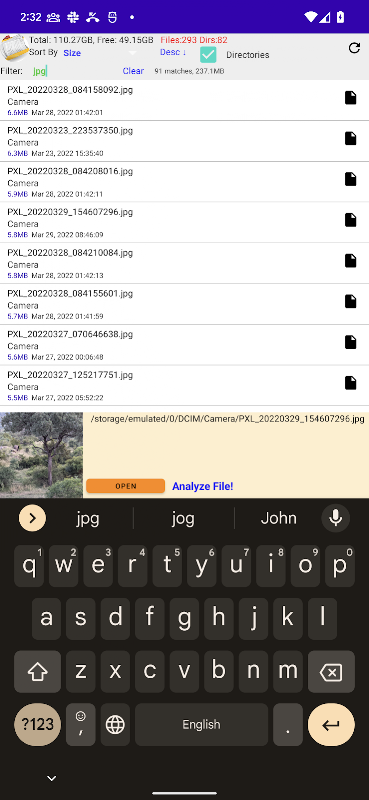The height and width of the screenshot is (800, 369).
Task: Activate keyboard voice input microphone
Action: (x=336, y=518)
